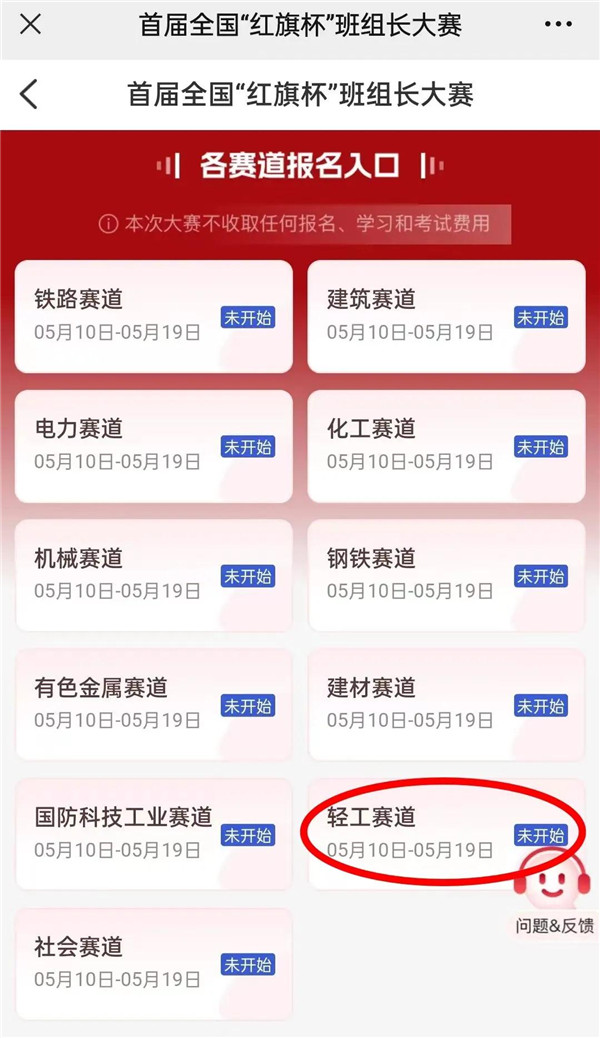
Task: Choose the 有色金属赛道 card
Action: pyautogui.click(x=154, y=705)
